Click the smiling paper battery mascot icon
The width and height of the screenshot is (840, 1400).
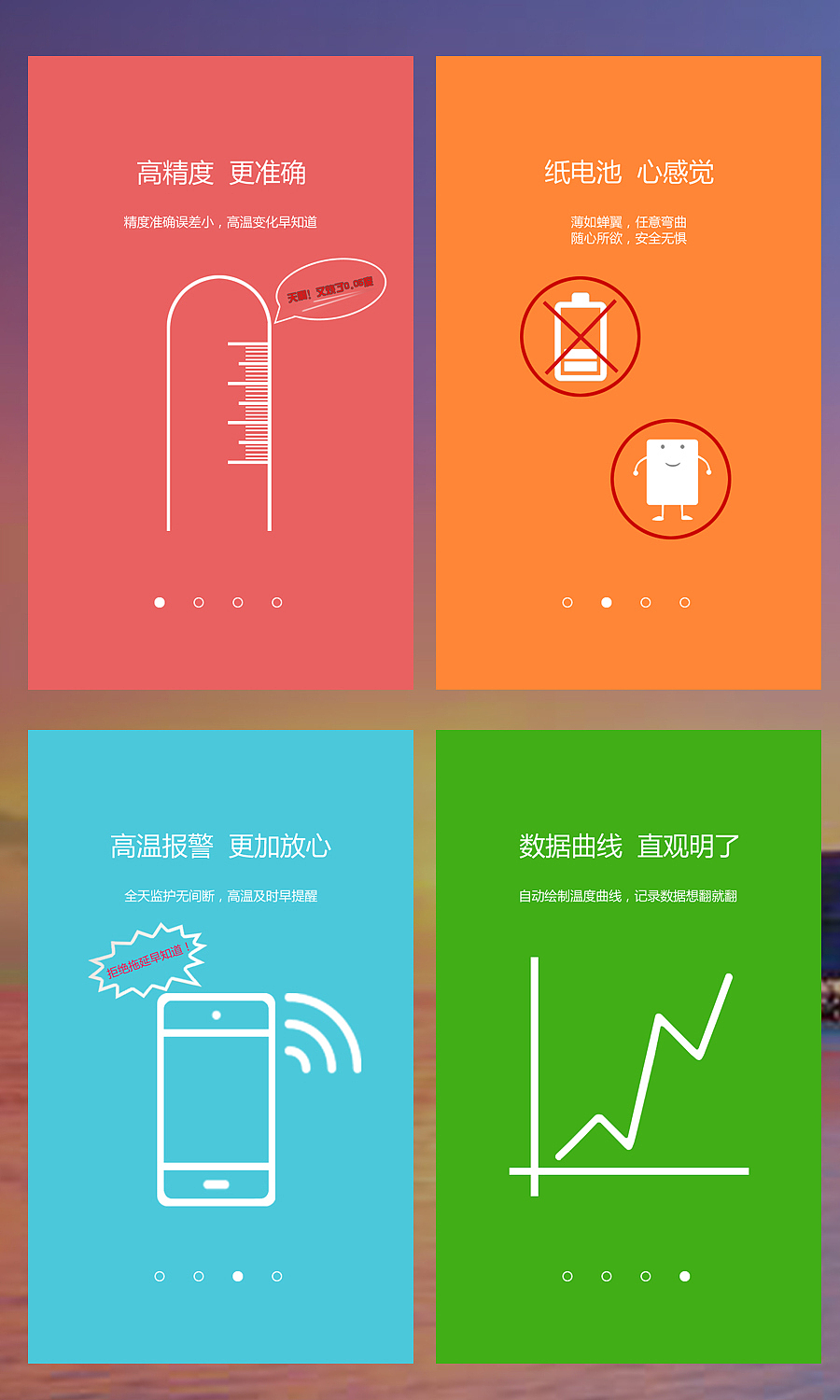click(671, 478)
